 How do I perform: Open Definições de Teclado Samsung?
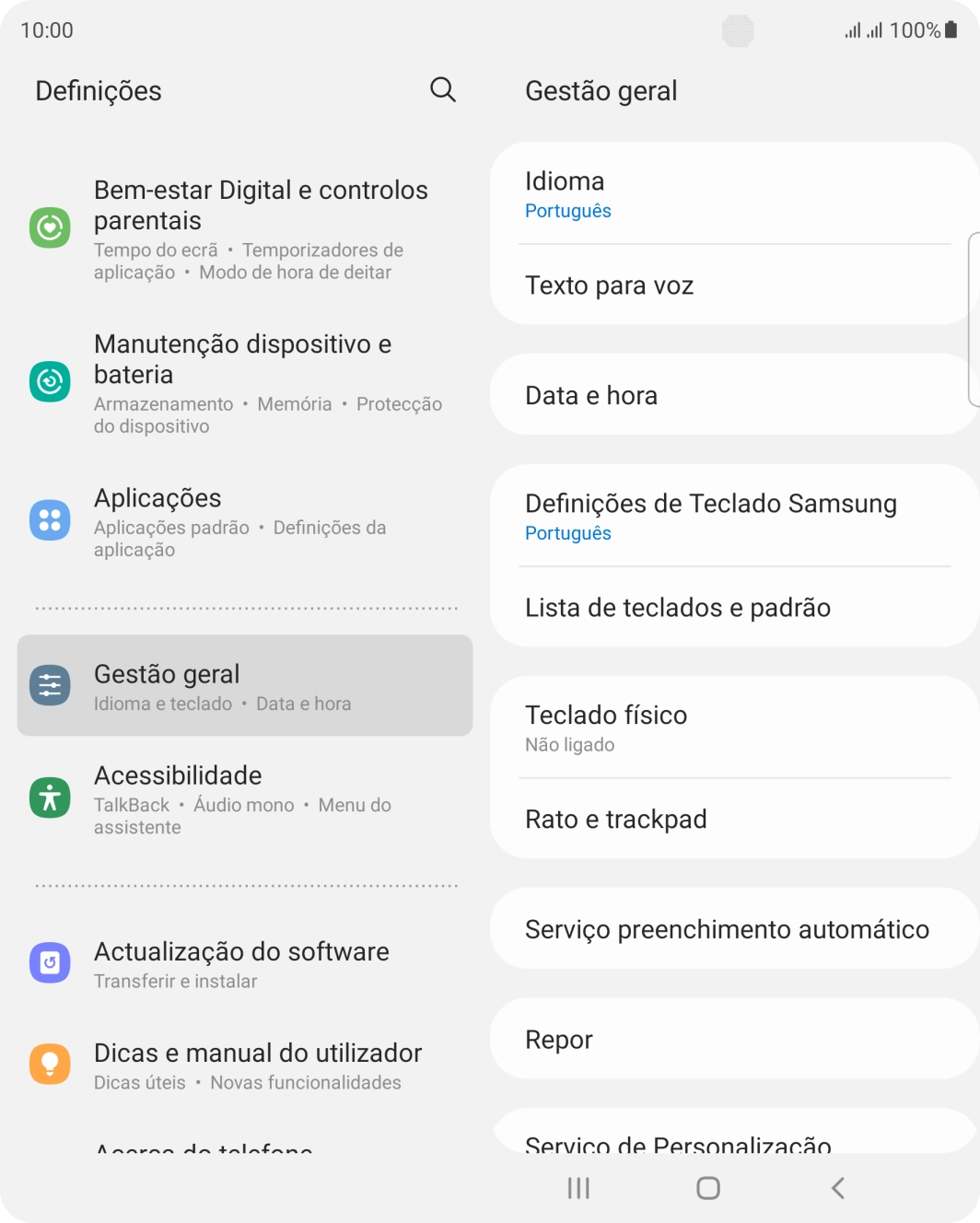734,515
